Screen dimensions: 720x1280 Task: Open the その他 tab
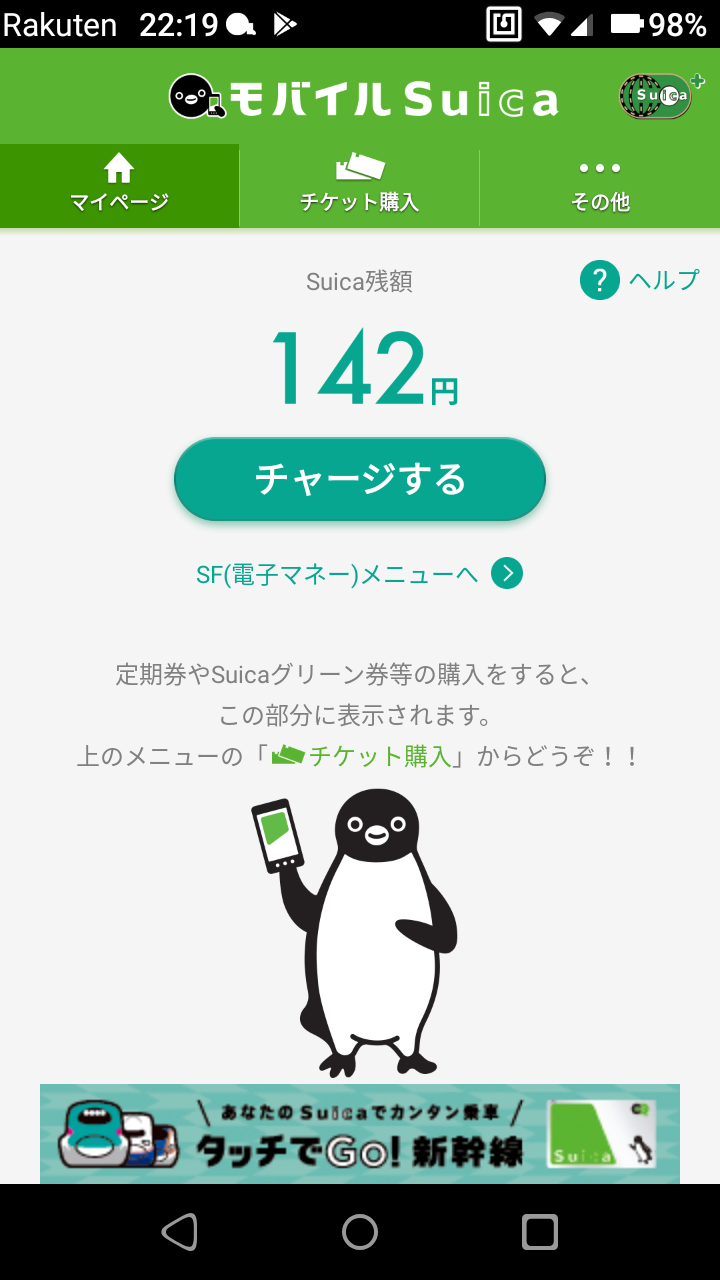tap(600, 186)
